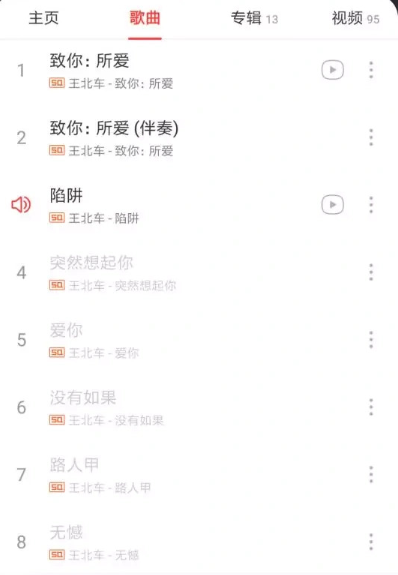Open more options for 突然想起你
This screenshot has height=575, width=398.
click(371, 272)
